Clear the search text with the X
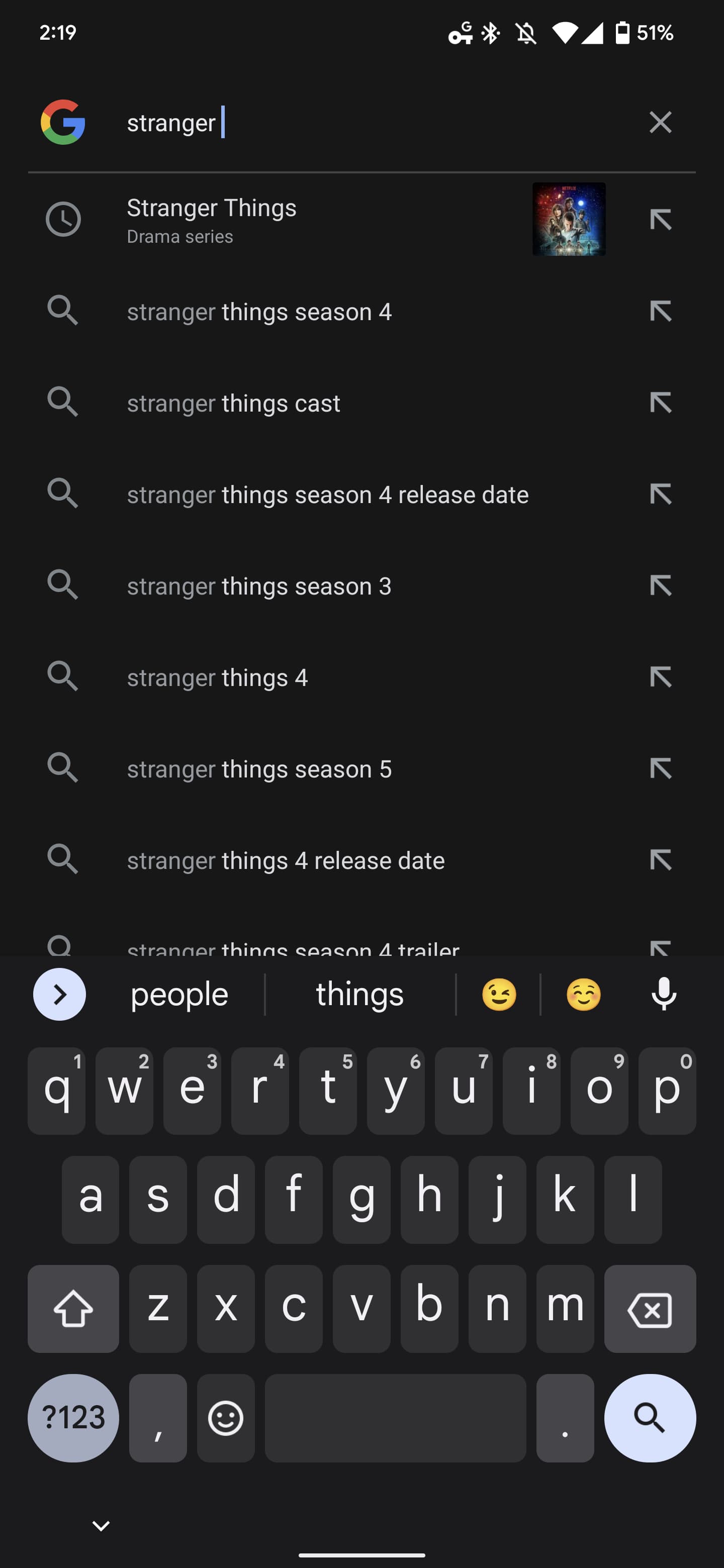 (x=660, y=122)
